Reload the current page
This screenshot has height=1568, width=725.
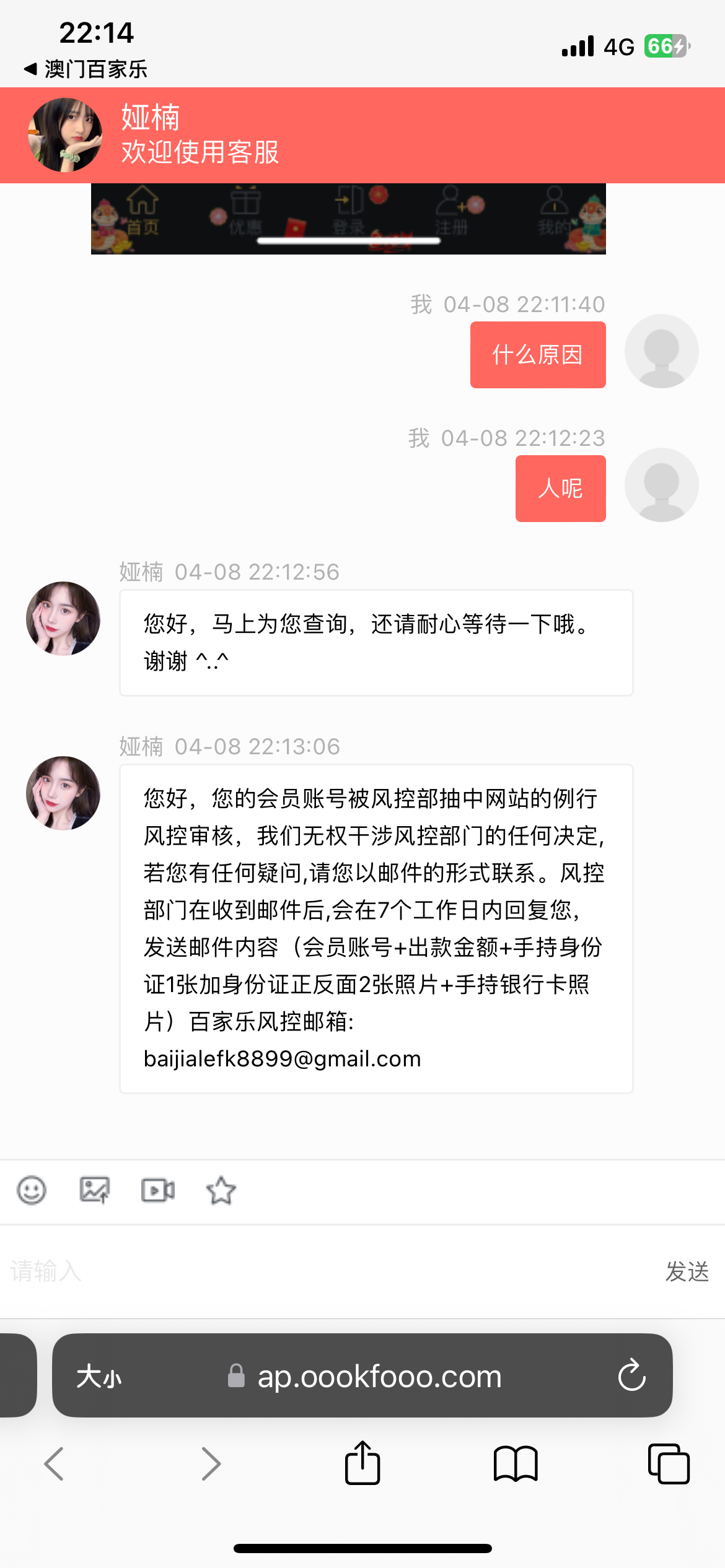(x=631, y=1376)
